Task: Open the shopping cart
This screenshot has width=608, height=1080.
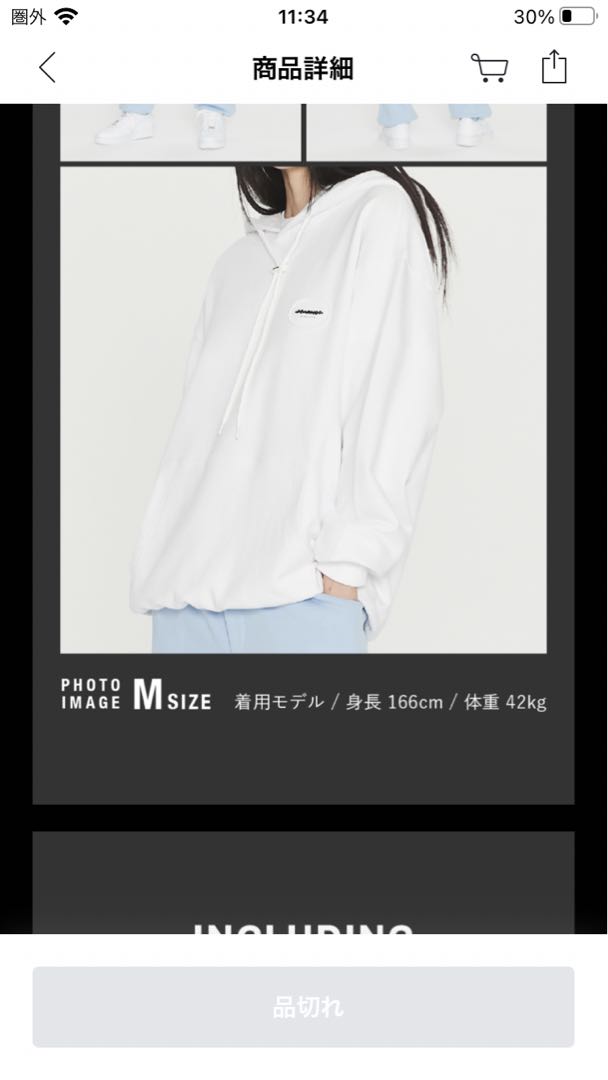Action: (x=489, y=68)
